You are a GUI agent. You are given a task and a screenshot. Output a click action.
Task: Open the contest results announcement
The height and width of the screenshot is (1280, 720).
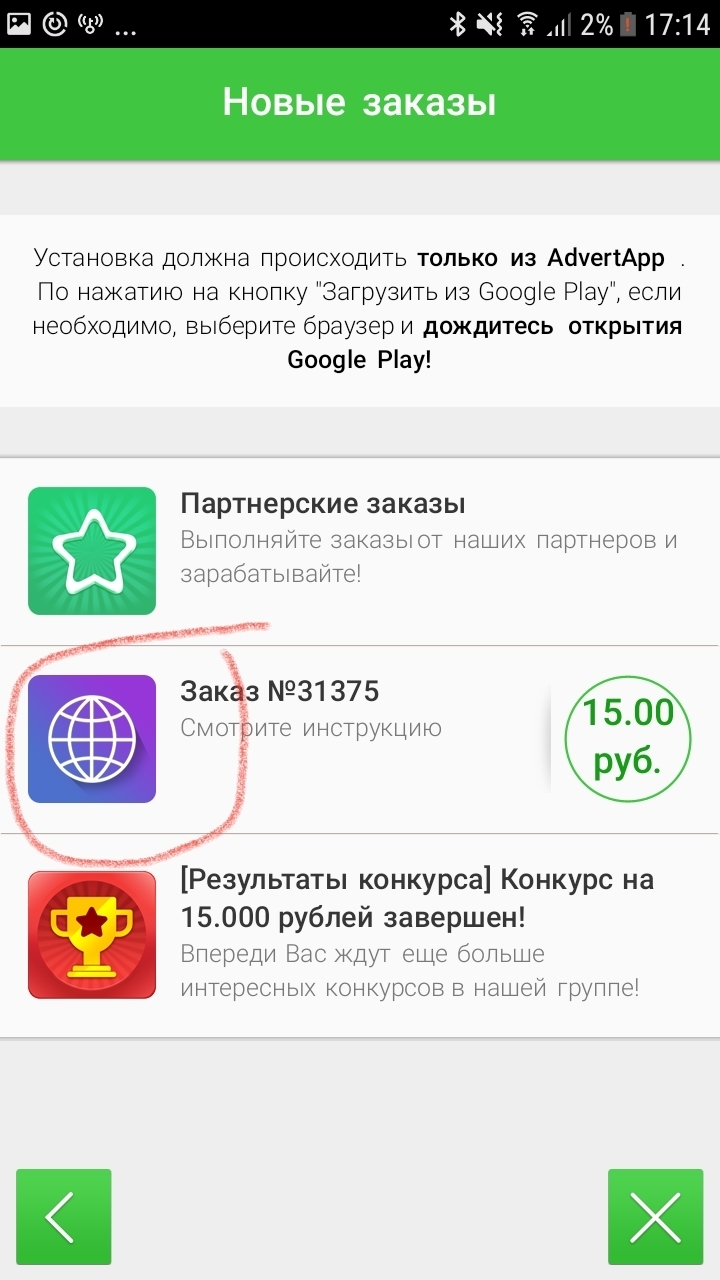pos(360,934)
